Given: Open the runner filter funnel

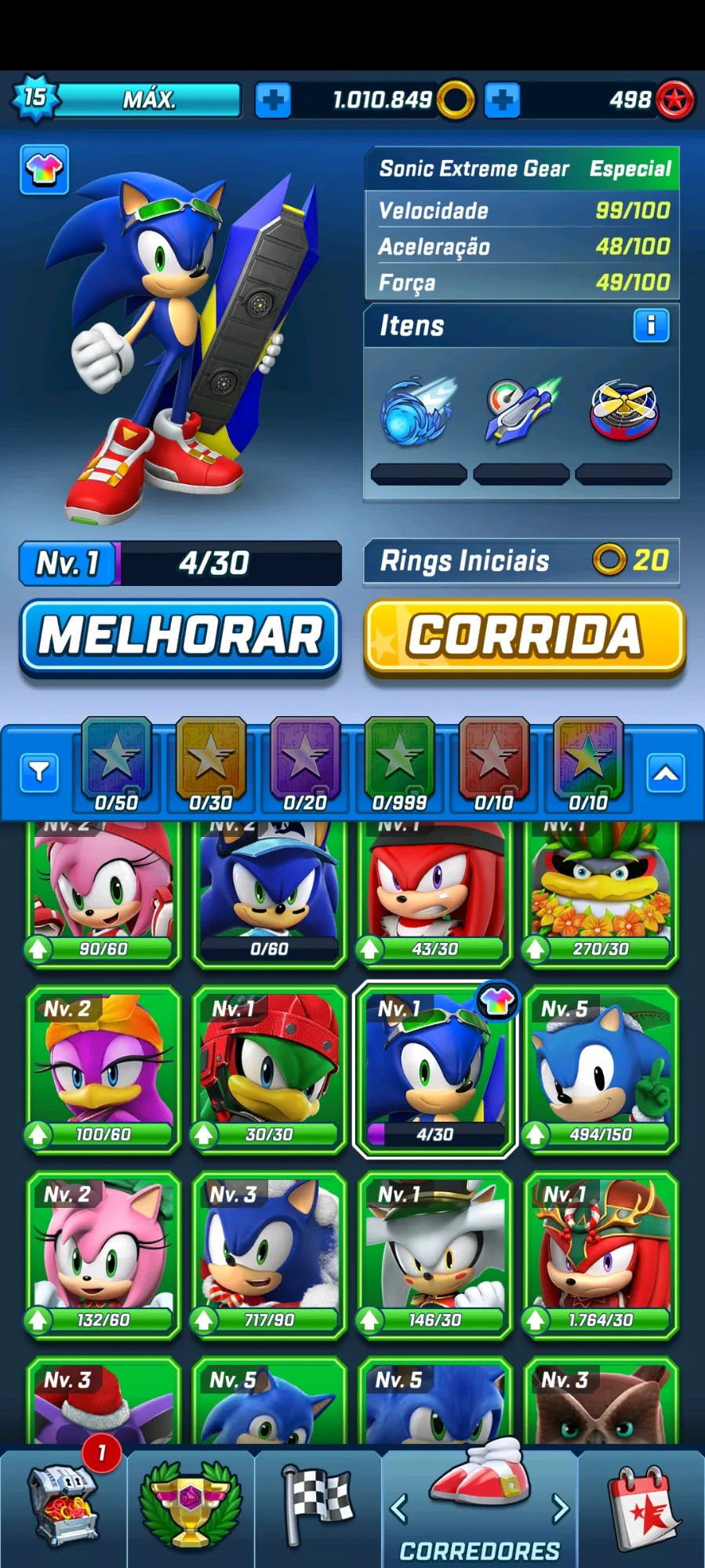Looking at the screenshot, I should 39,773.
